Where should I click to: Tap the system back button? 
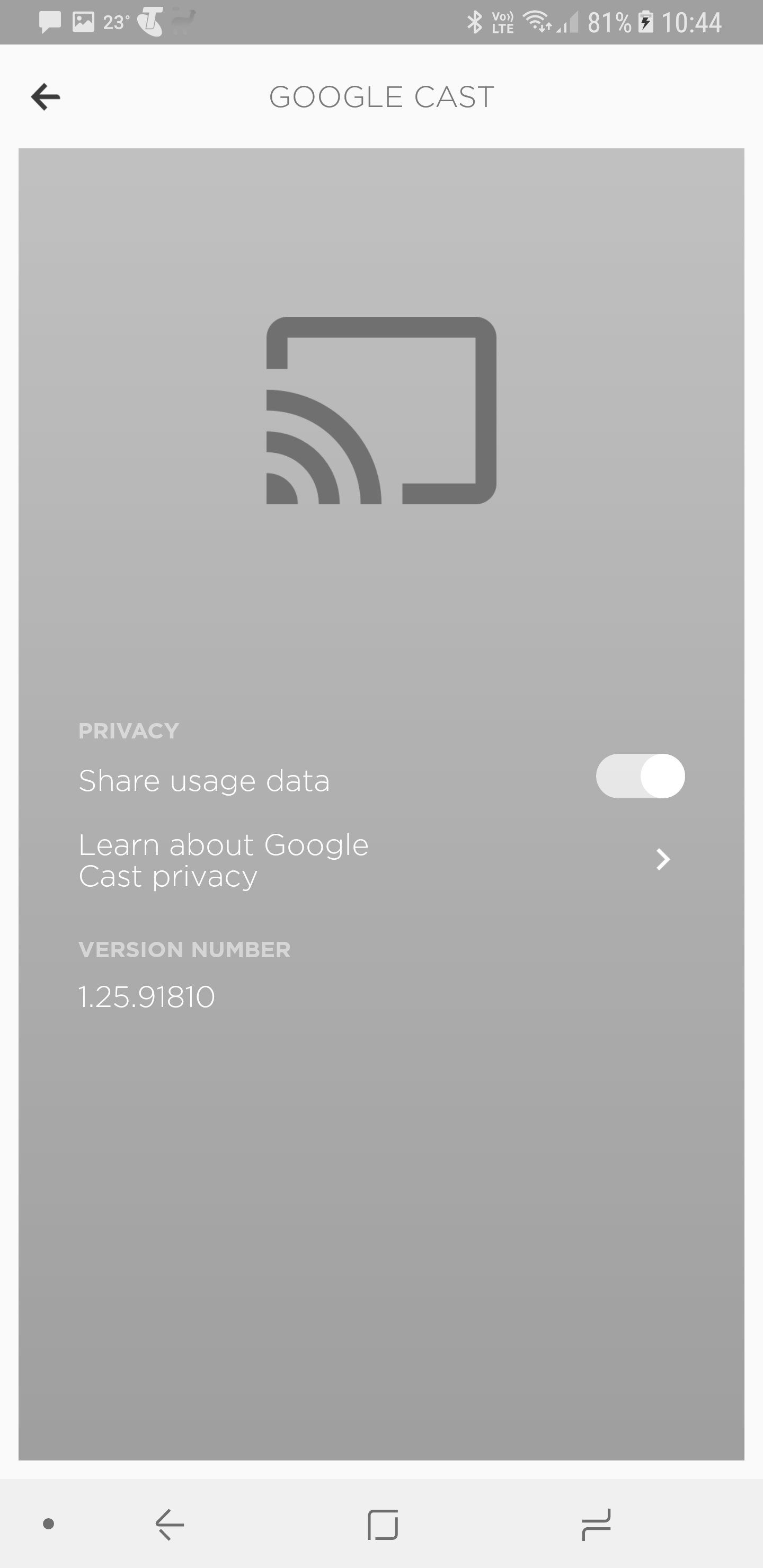click(x=170, y=1525)
